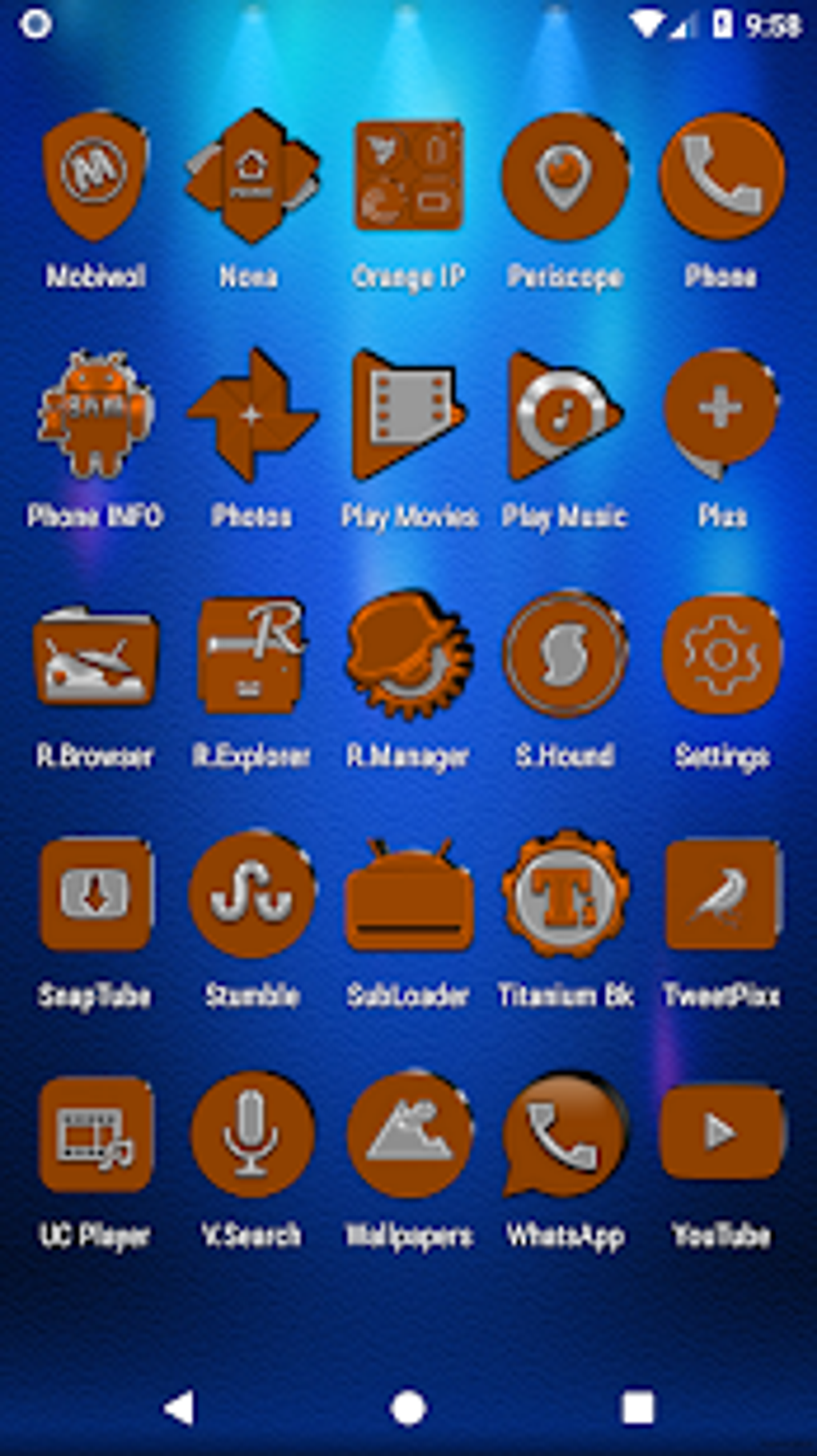Open Phone INFO app
817x1456 pixels.
tap(95, 417)
